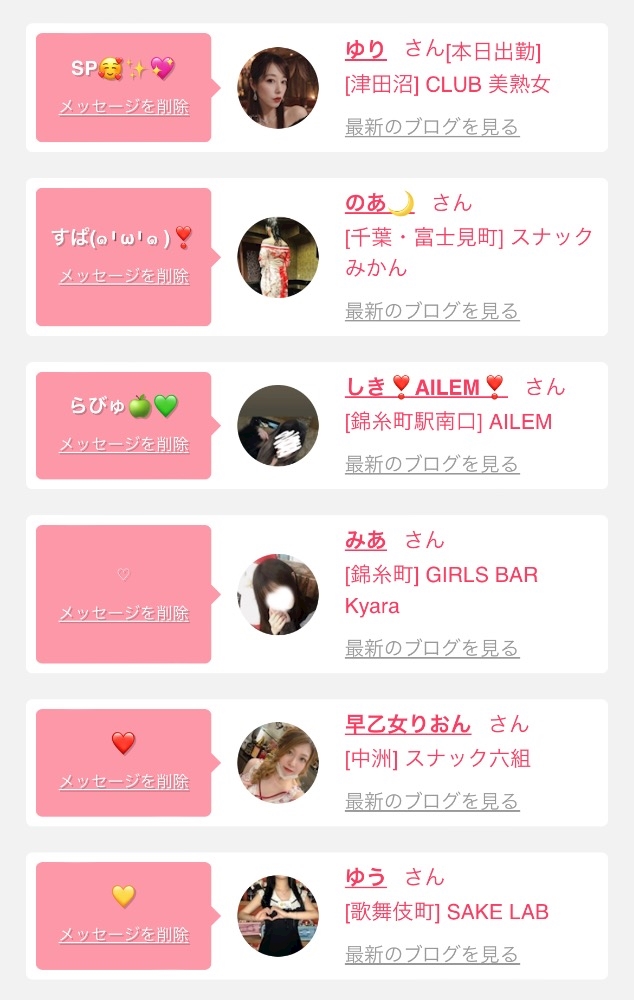
Task: Open しき AILEM profile name link
Action: coord(426,387)
